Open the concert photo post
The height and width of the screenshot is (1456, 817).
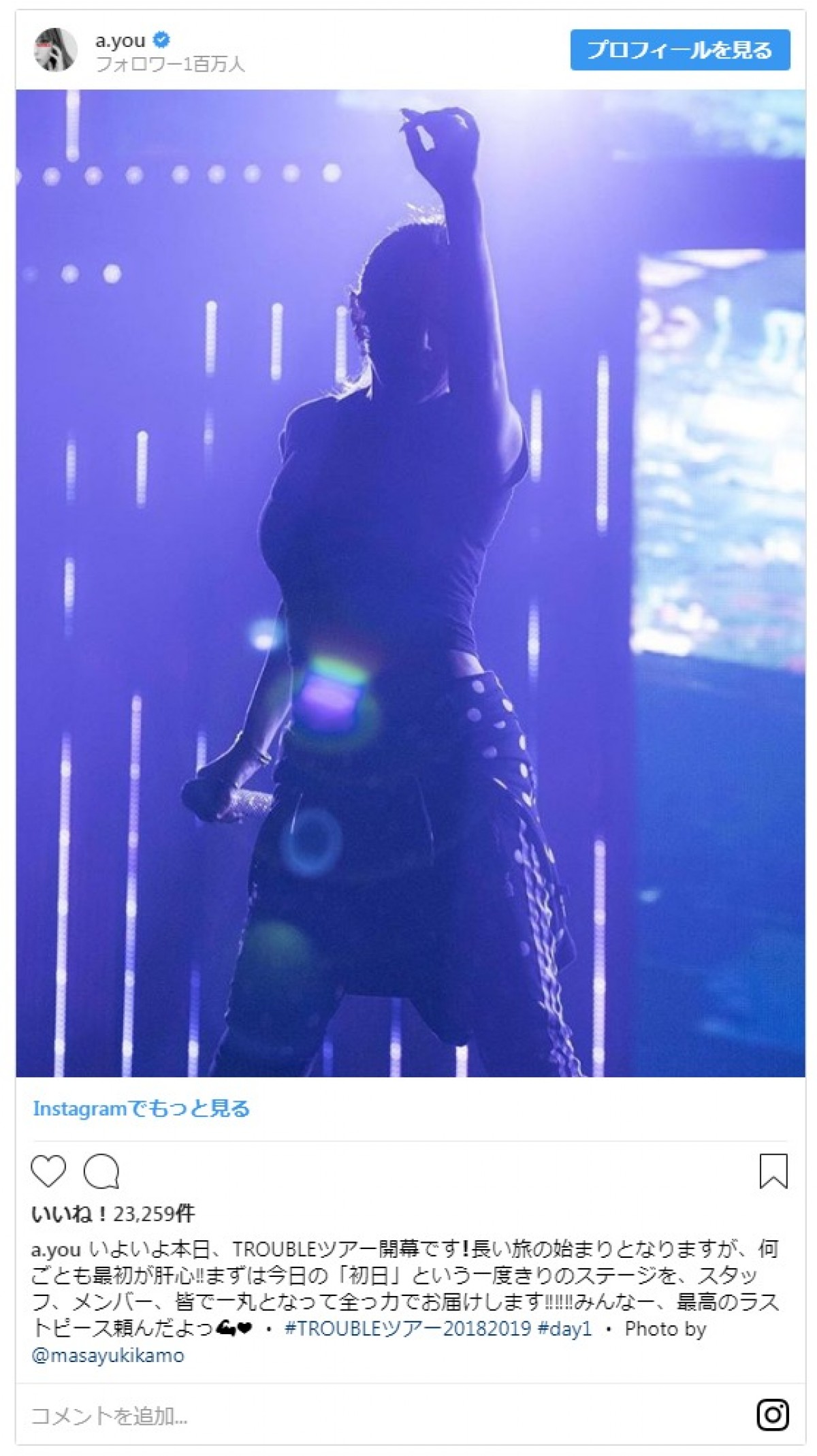tap(410, 582)
